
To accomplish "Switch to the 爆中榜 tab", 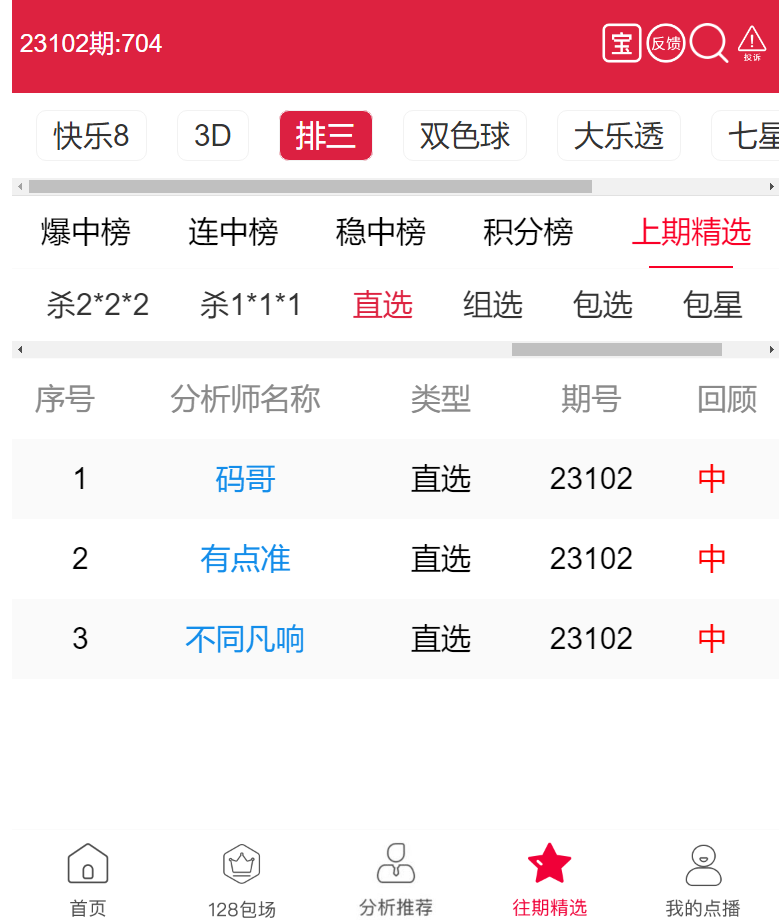I will point(85,232).
